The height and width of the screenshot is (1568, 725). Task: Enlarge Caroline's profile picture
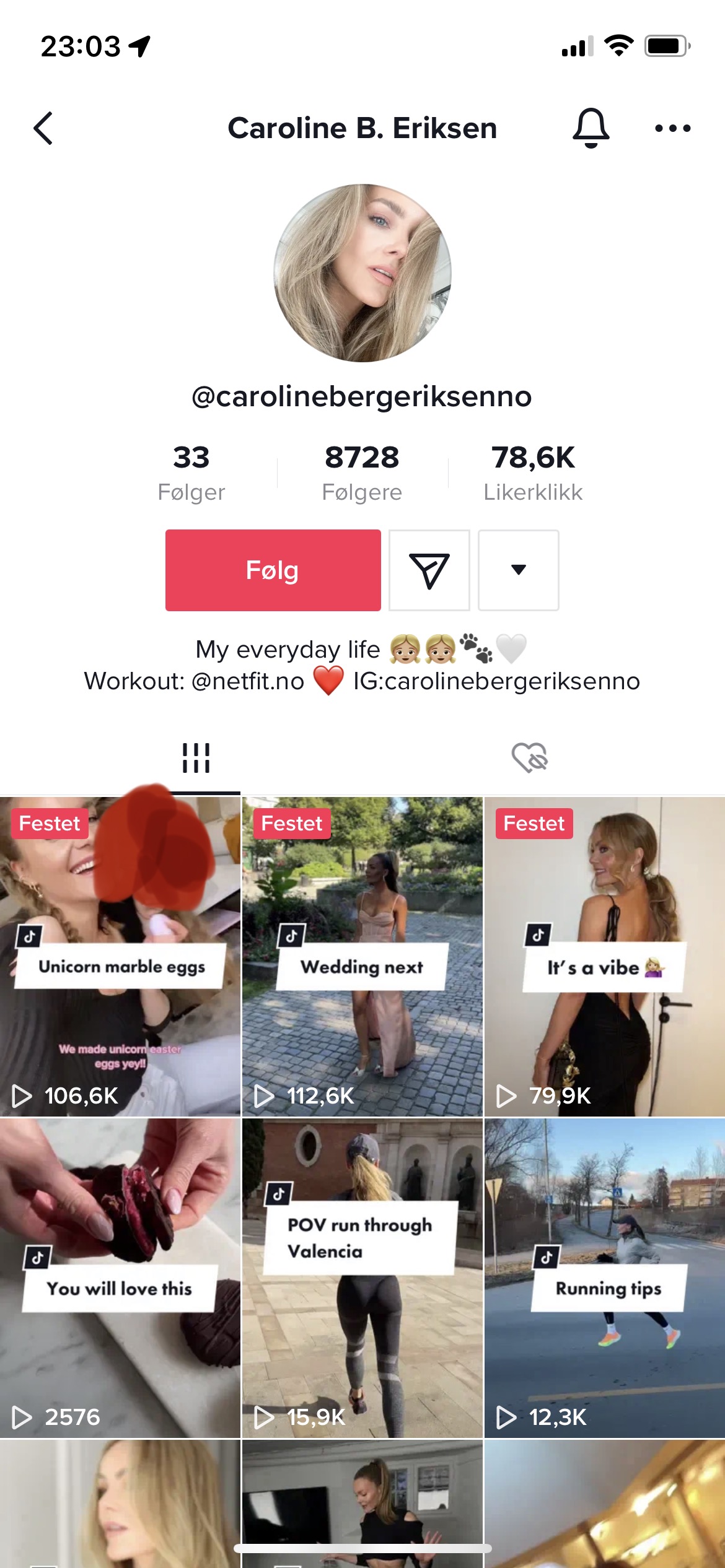coord(362,273)
